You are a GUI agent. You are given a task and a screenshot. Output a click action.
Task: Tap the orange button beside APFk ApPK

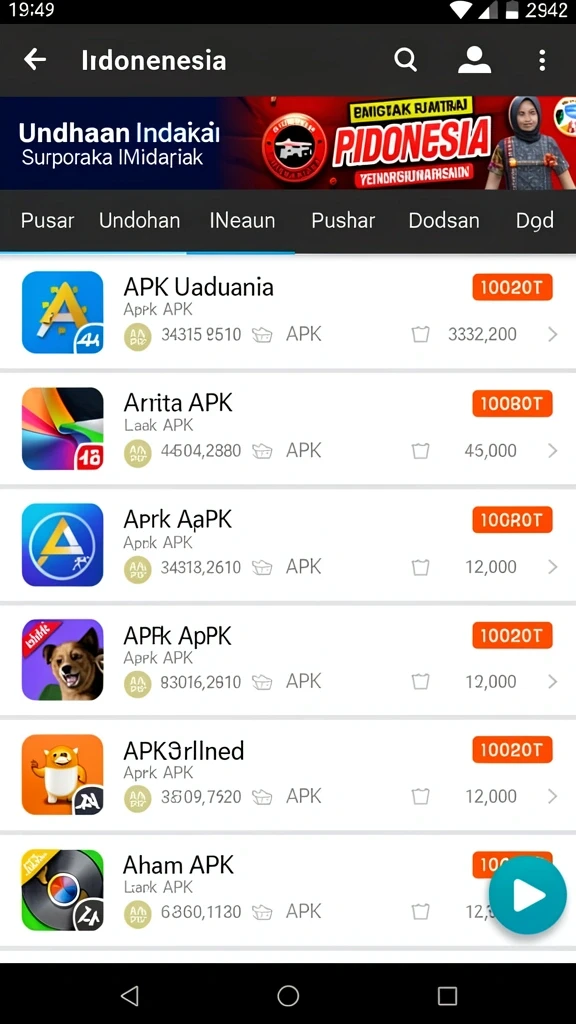[513, 635]
